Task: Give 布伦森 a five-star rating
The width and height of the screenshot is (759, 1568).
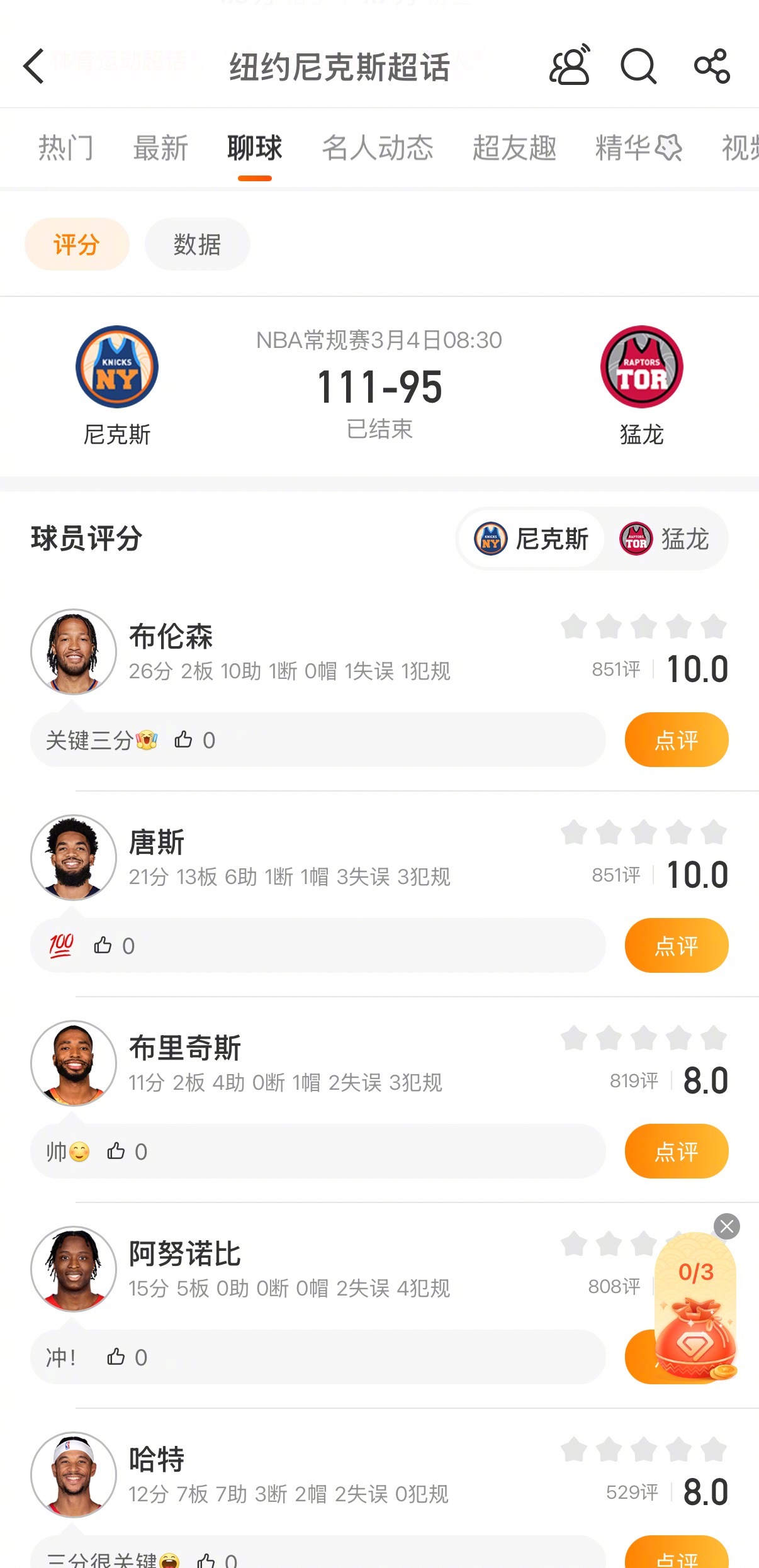Action: tap(712, 627)
